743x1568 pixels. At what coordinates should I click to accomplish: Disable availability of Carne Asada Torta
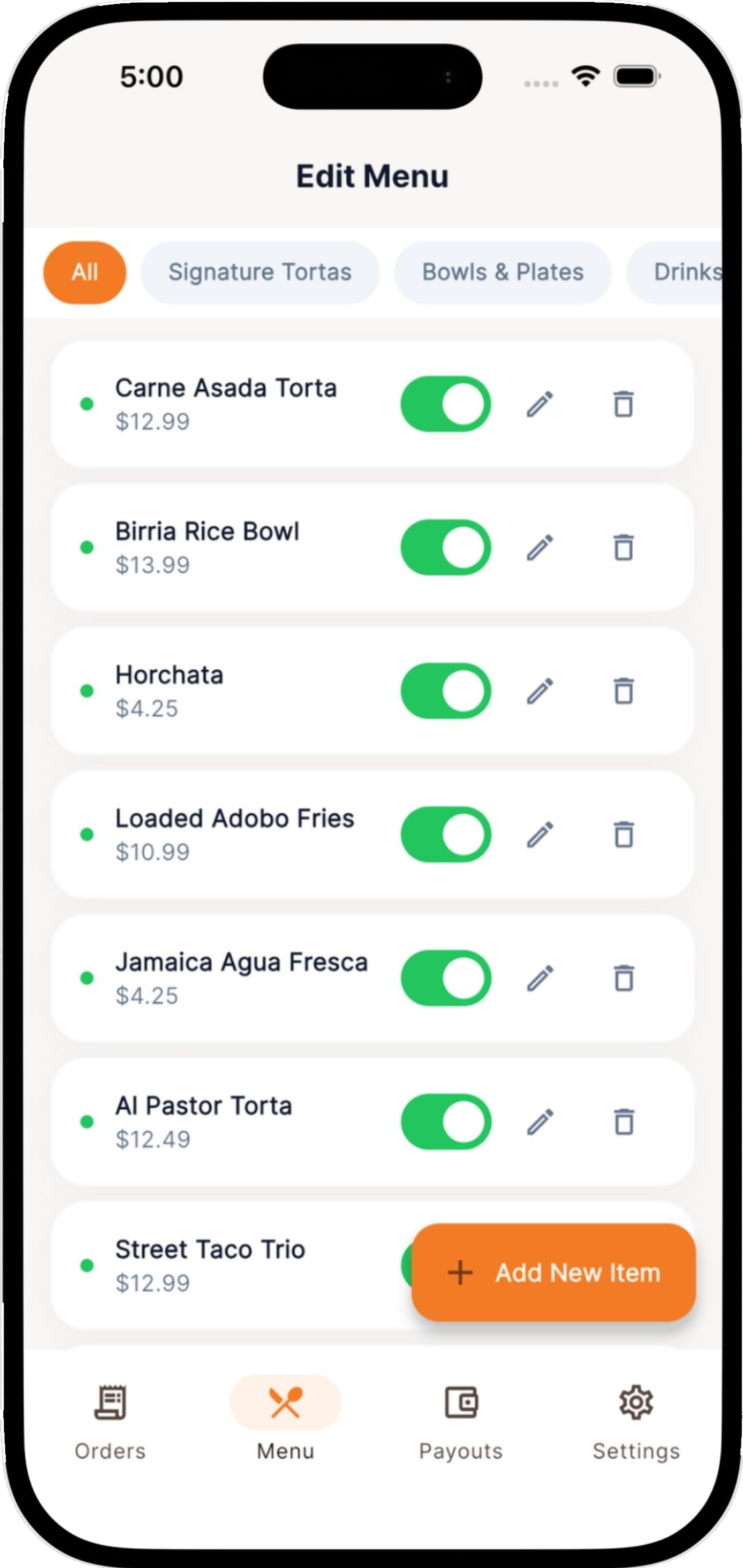446,404
